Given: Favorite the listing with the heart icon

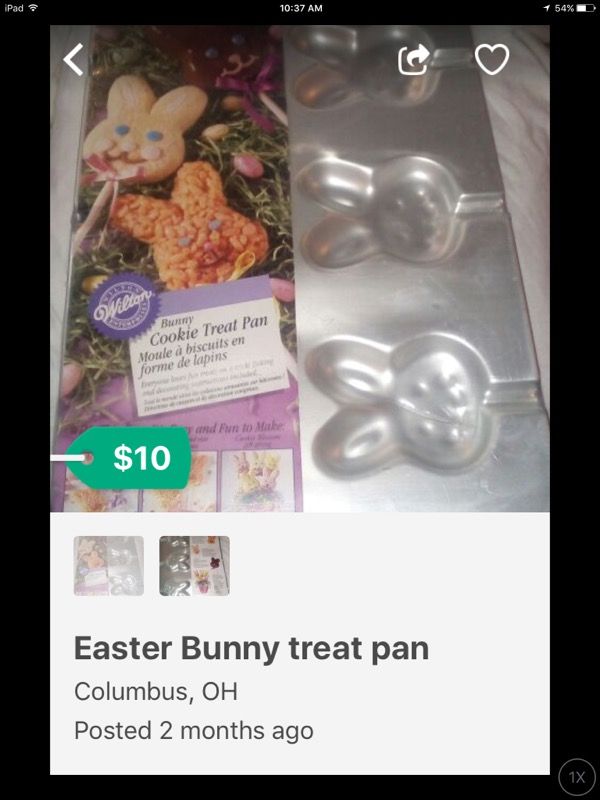Looking at the screenshot, I should (492, 59).
